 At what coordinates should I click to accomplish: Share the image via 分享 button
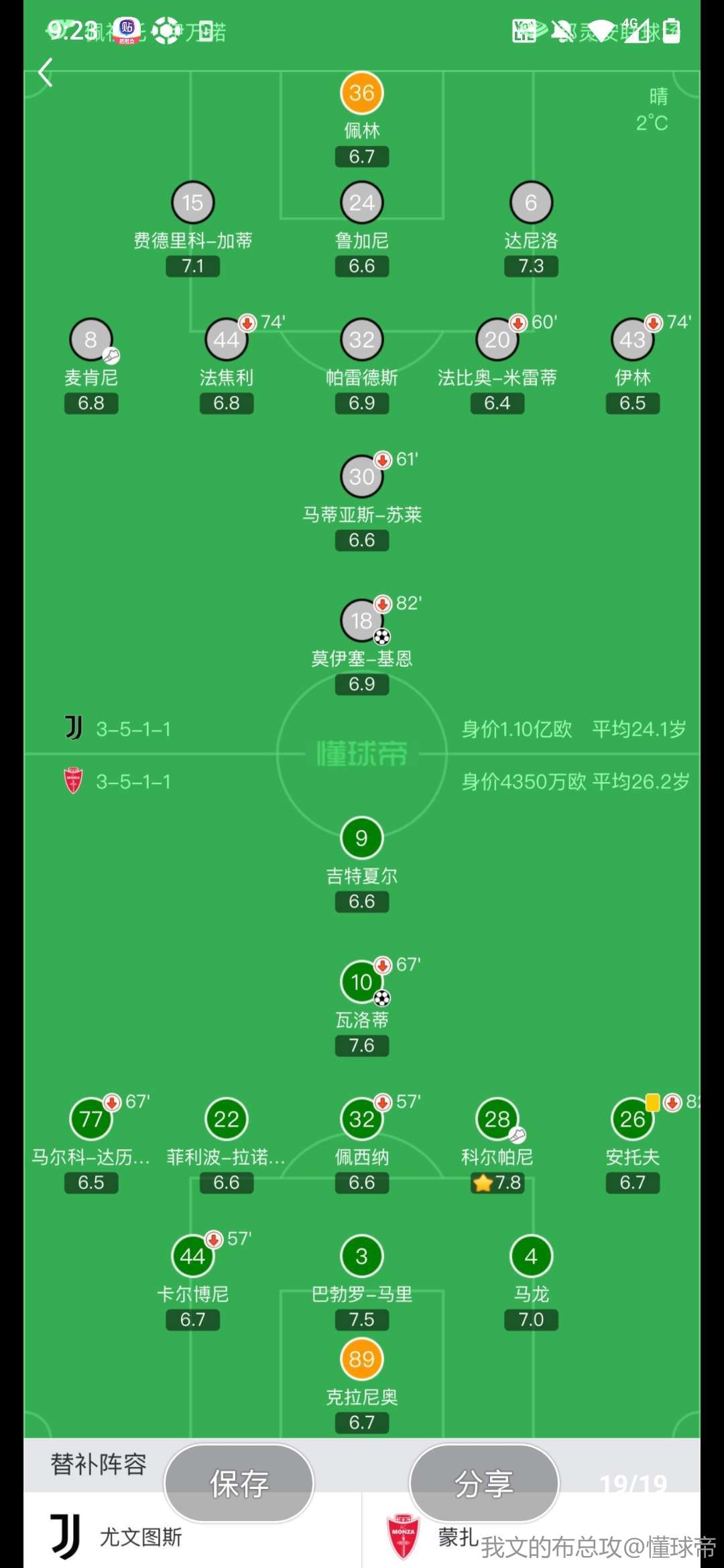tap(484, 1483)
